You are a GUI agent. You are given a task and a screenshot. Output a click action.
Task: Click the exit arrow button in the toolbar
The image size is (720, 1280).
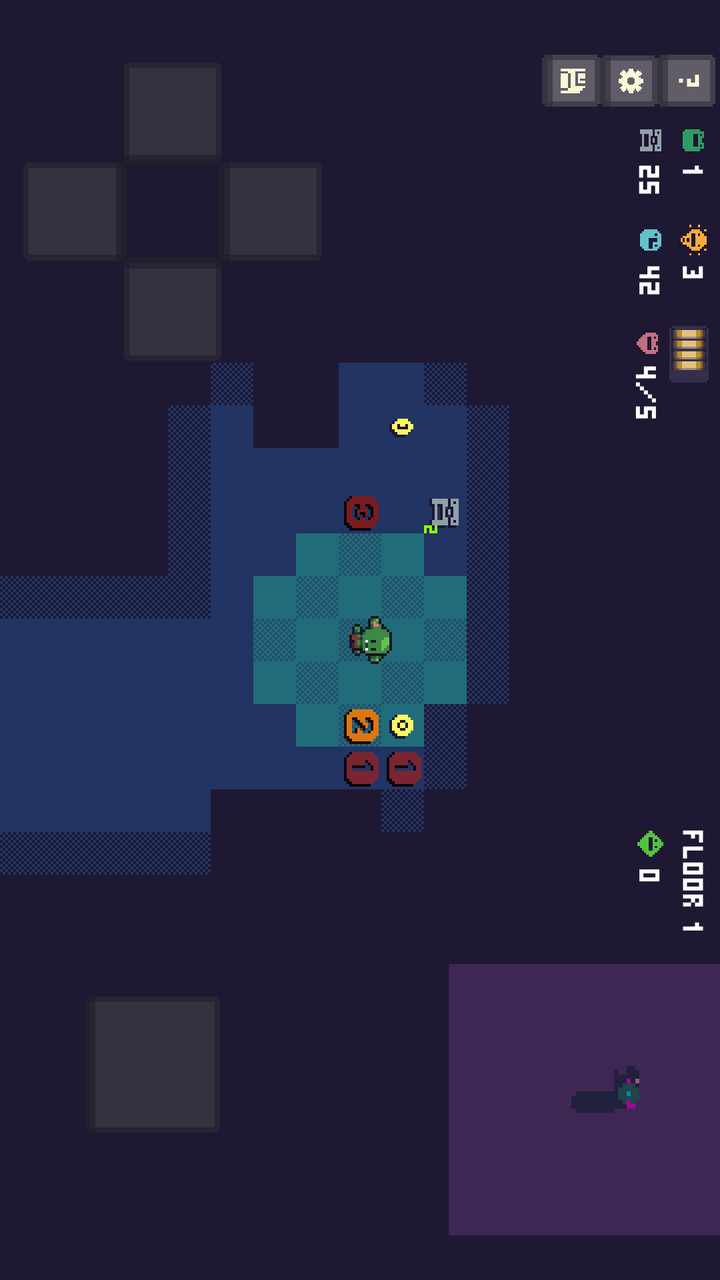[689, 81]
